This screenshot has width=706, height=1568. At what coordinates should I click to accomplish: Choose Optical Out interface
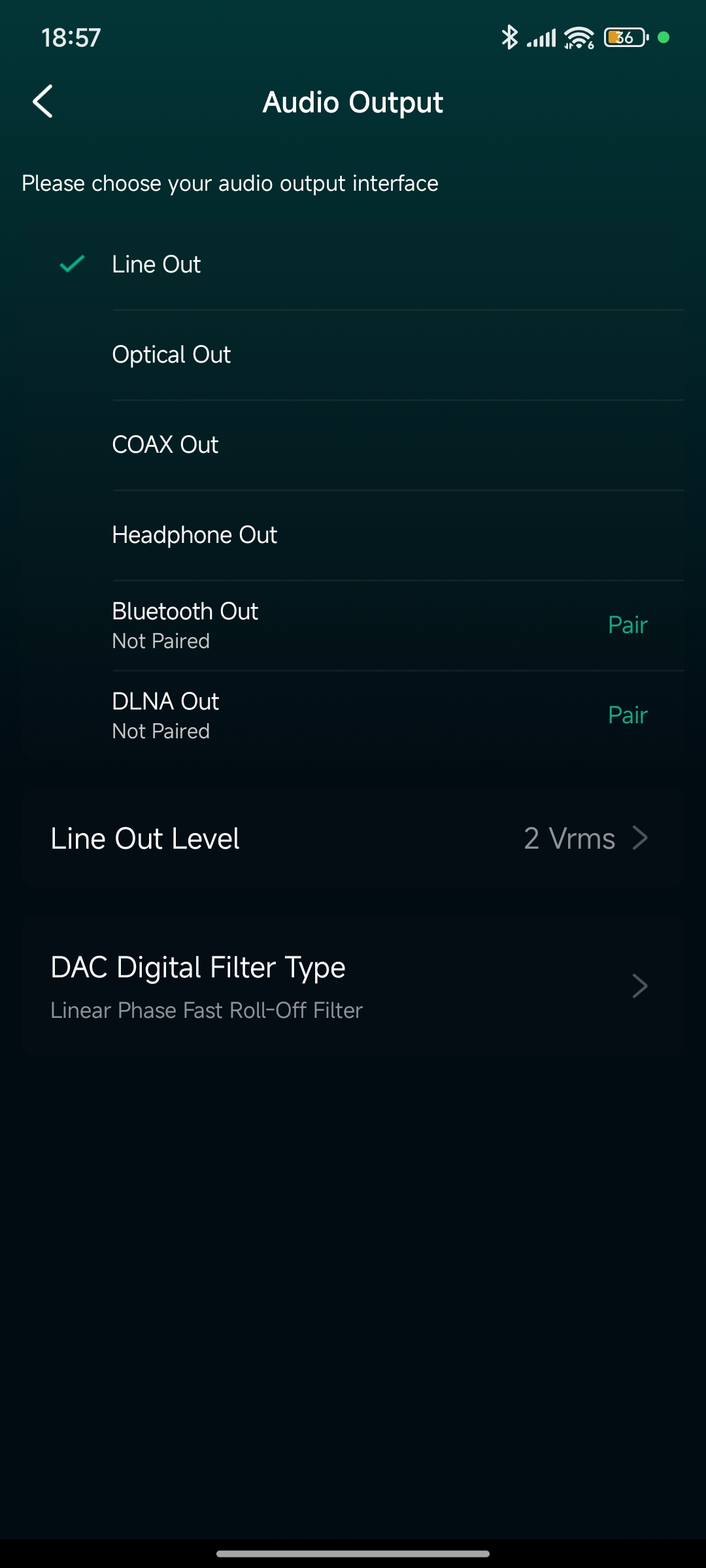353,355
